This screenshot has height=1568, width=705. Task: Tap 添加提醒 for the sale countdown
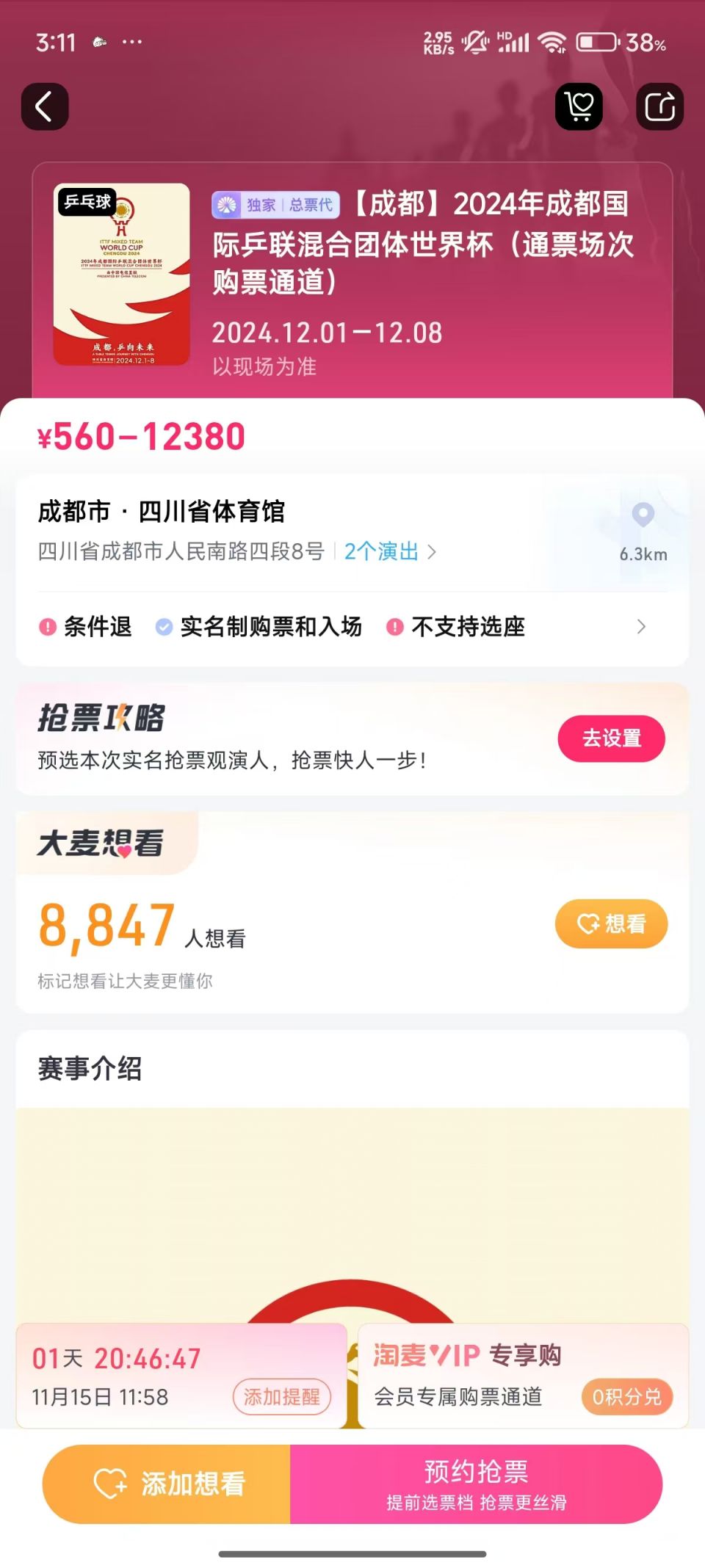[x=282, y=1397]
